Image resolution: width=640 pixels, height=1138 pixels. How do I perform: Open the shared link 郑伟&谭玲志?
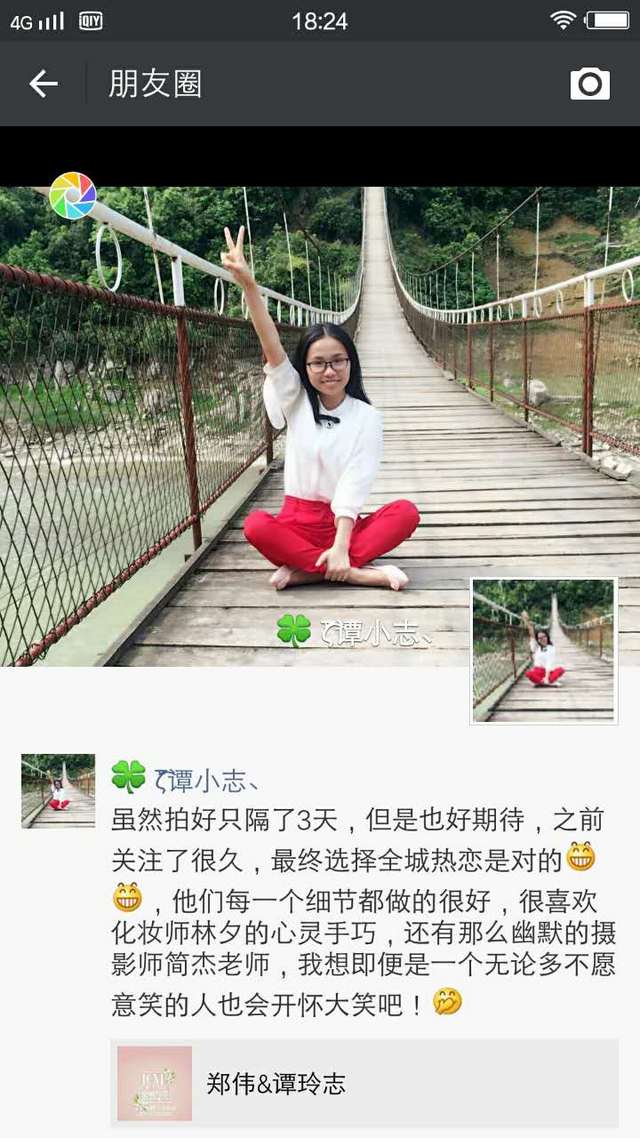(x=364, y=1083)
